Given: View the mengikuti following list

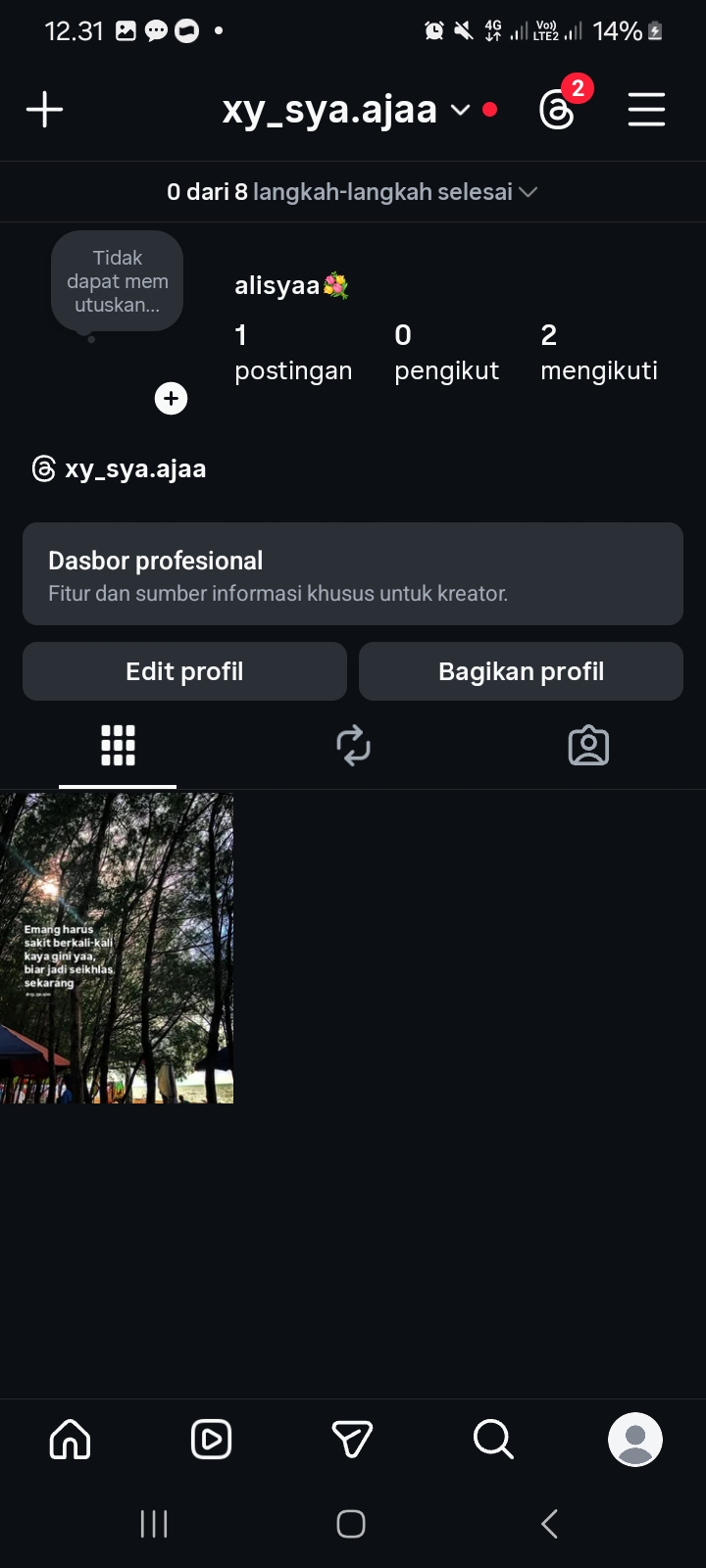Looking at the screenshot, I should click(x=598, y=353).
